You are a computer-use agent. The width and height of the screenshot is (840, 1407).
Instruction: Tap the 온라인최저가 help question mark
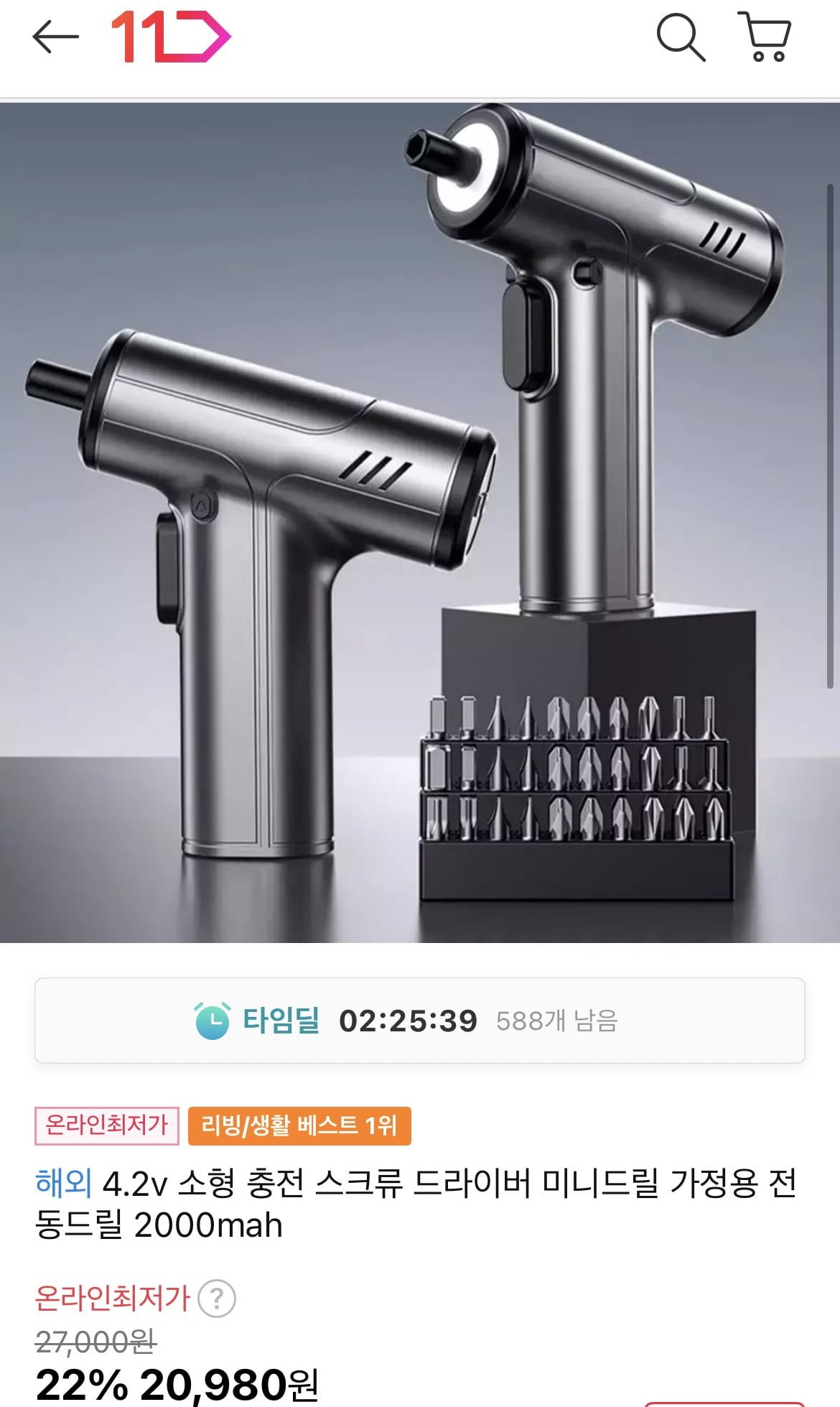216,1299
